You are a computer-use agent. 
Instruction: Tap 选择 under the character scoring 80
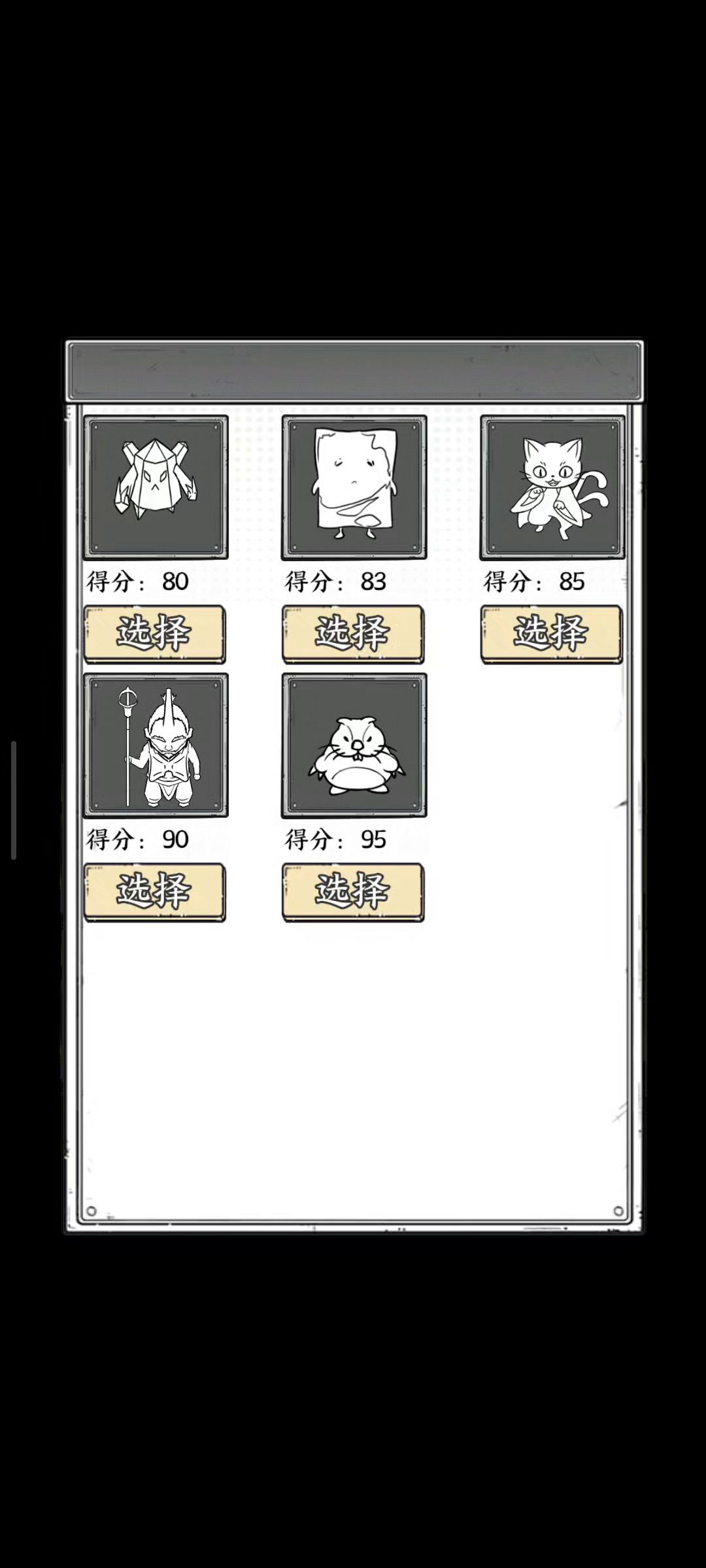click(x=154, y=634)
